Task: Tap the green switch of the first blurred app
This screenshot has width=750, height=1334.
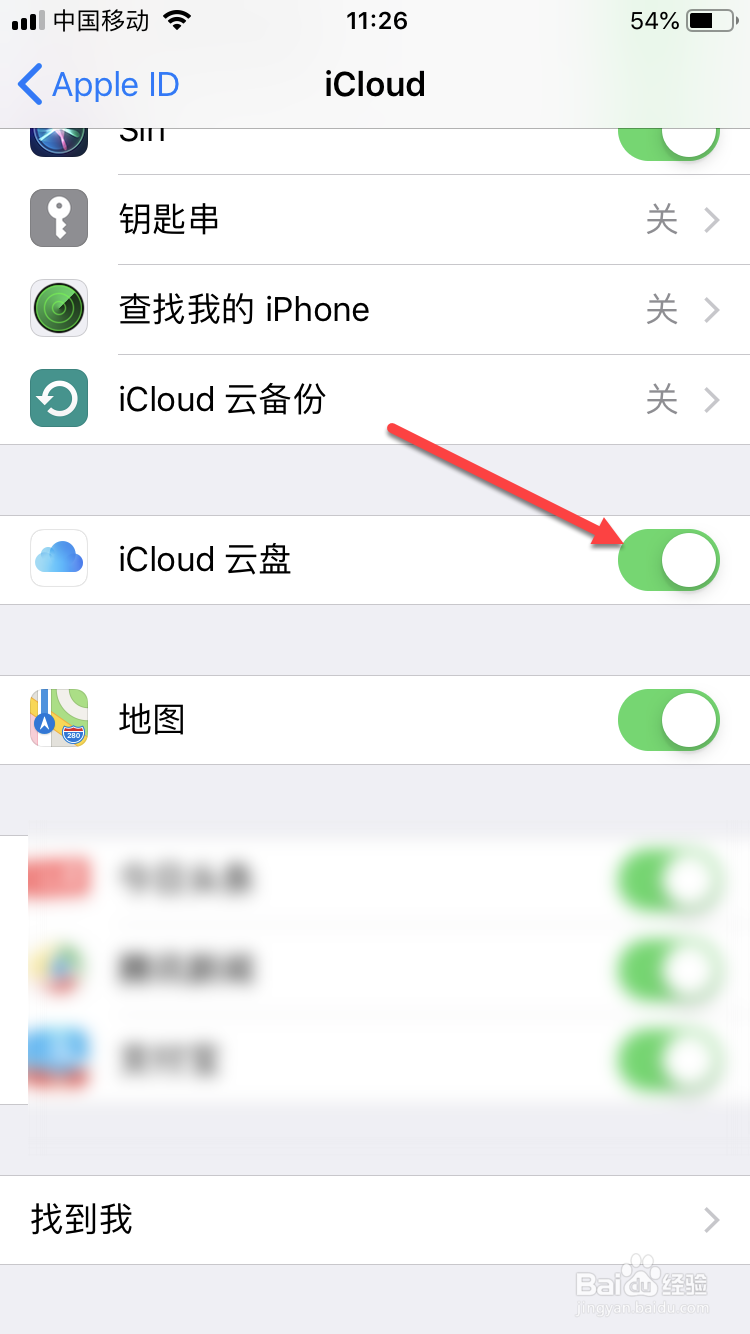Action: (668, 878)
